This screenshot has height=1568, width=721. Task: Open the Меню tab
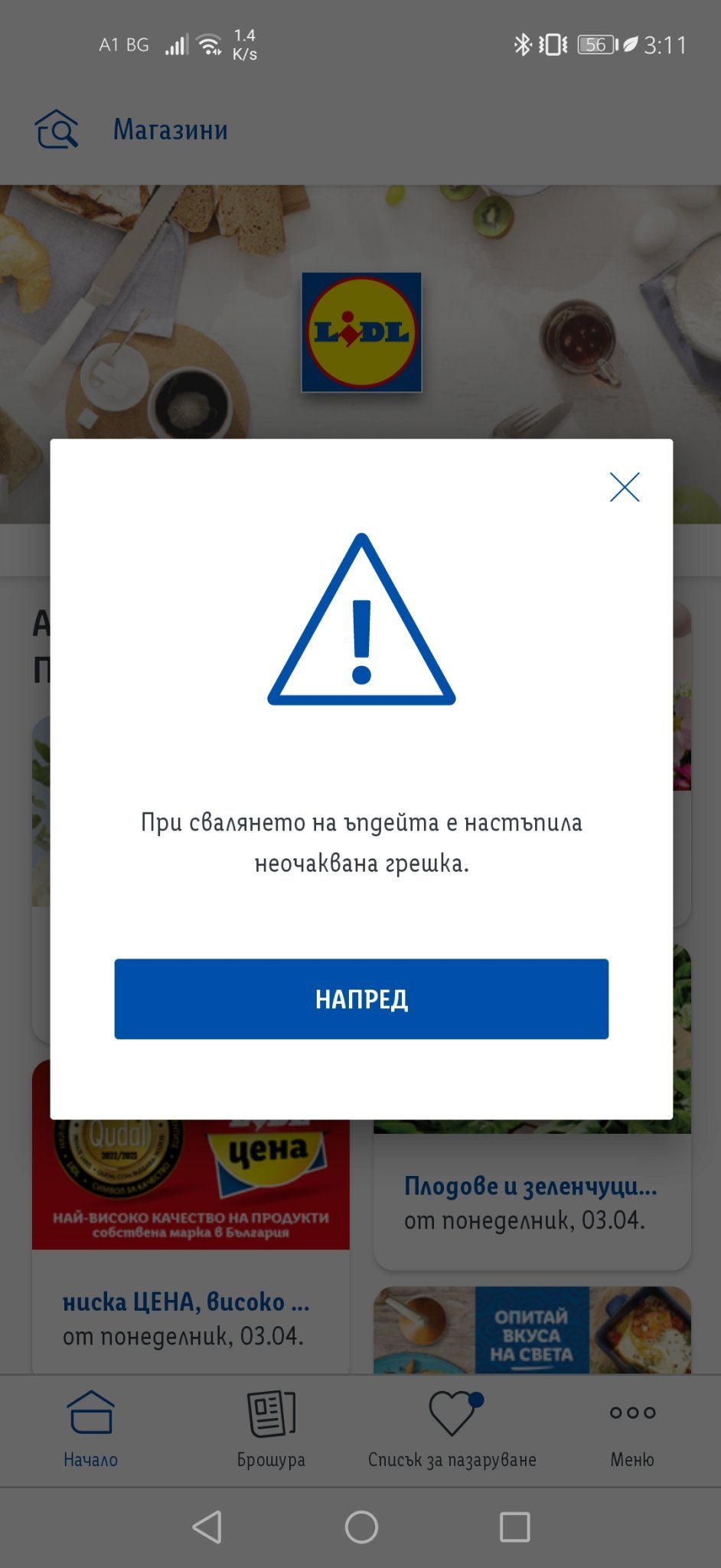pos(631,1429)
